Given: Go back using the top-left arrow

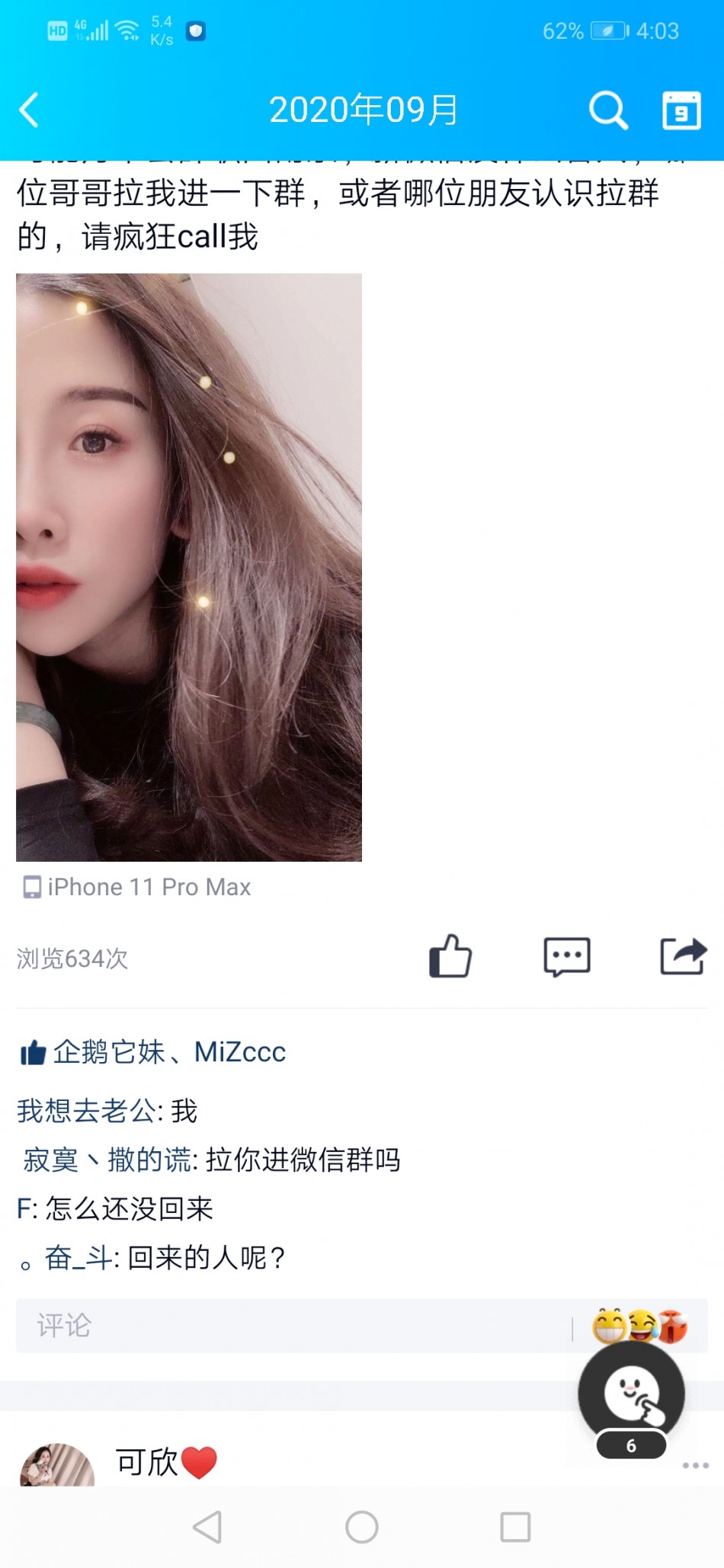Looking at the screenshot, I should pos(30,110).
